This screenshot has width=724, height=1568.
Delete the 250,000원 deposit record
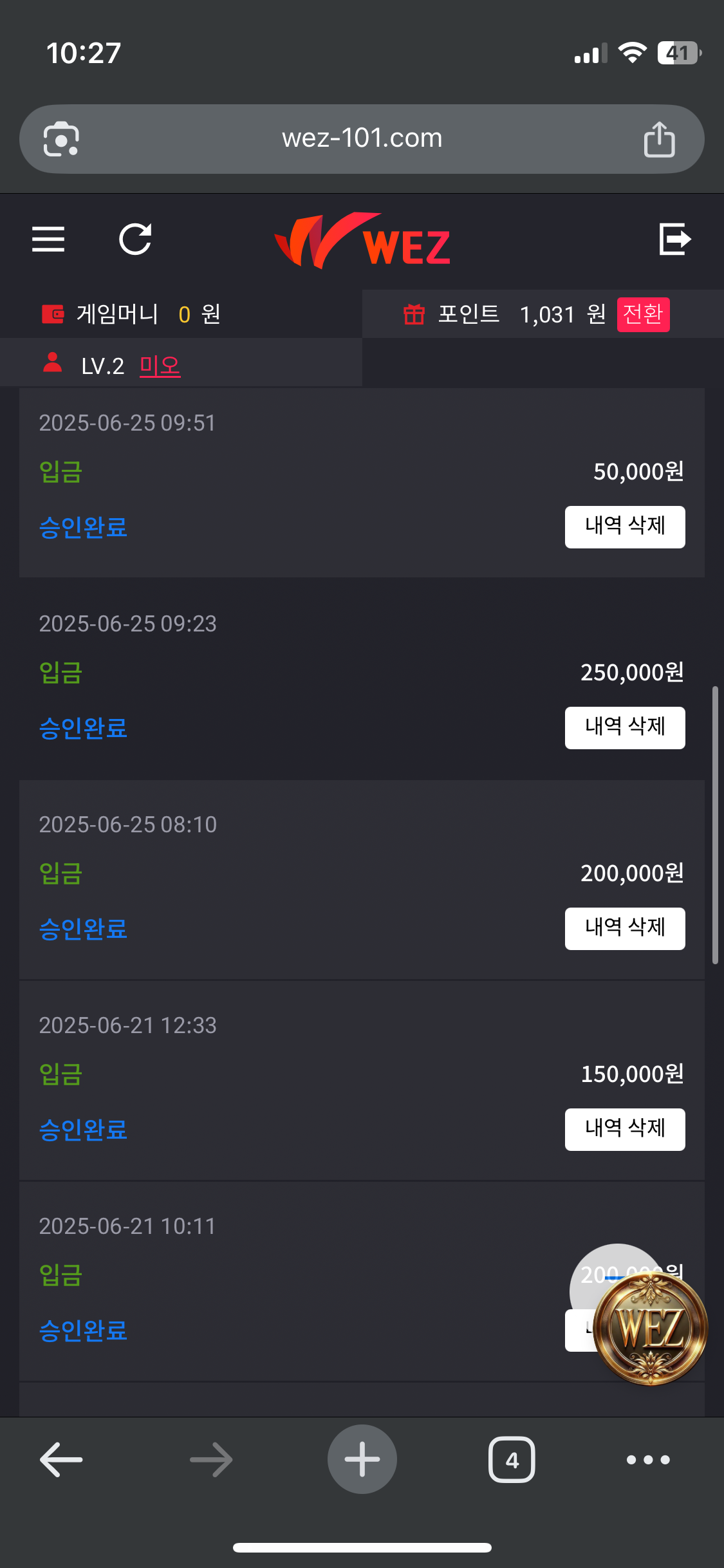tap(625, 727)
